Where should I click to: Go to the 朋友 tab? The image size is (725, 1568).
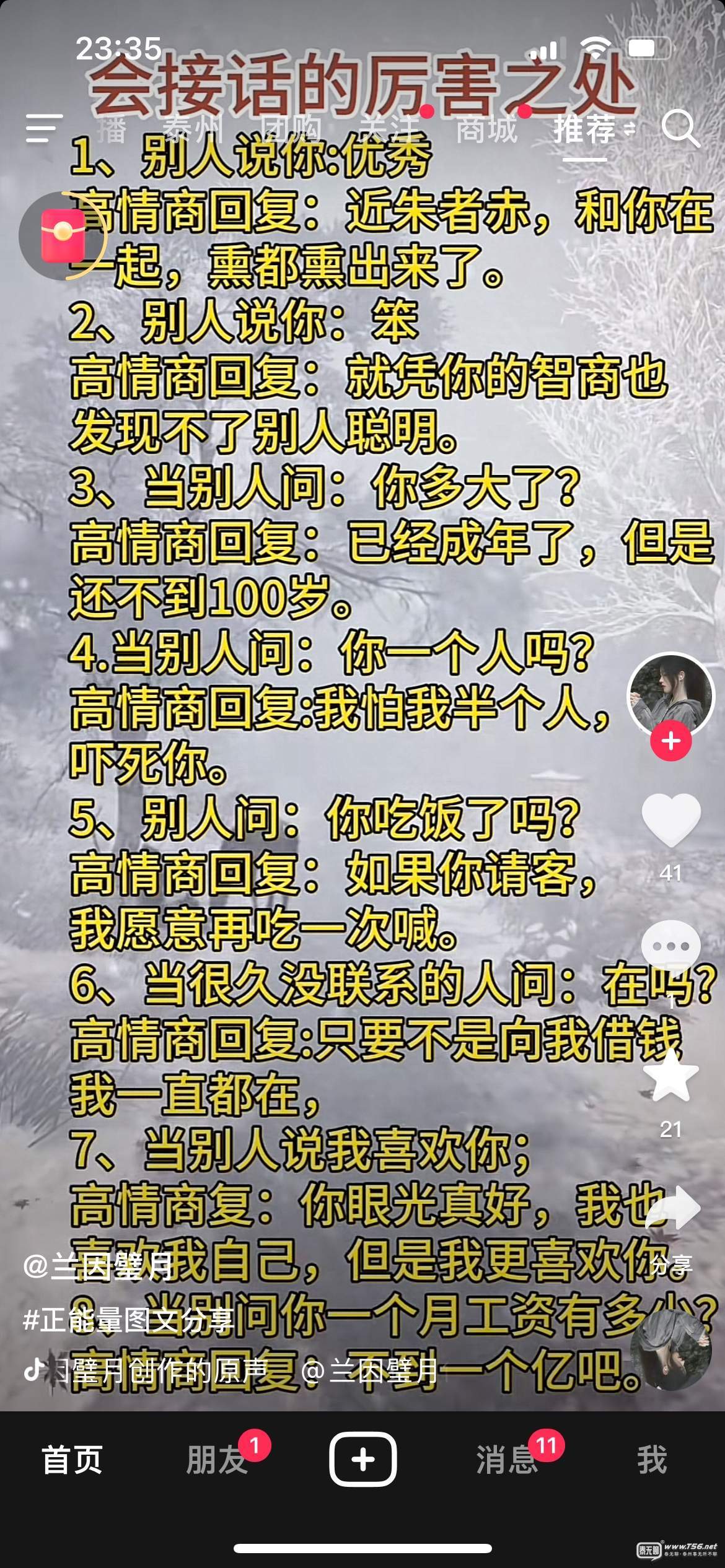point(217,1460)
